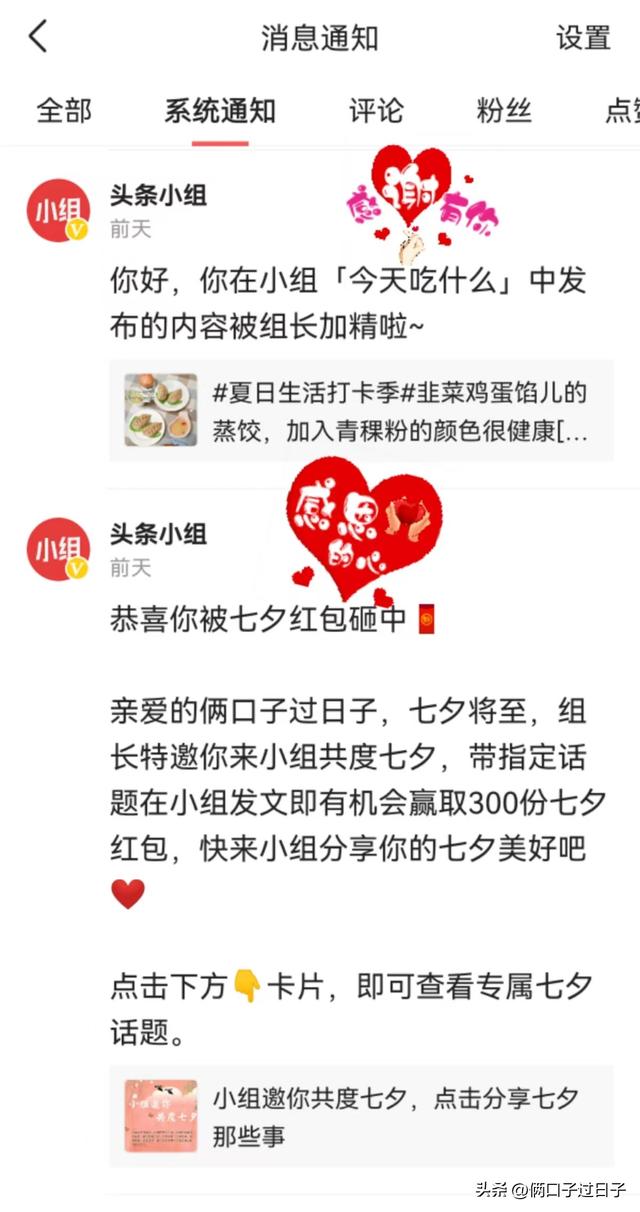
Task: Tap the 头条小组 avatar on the 七夕红包 notification
Action: [x=59, y=549]
